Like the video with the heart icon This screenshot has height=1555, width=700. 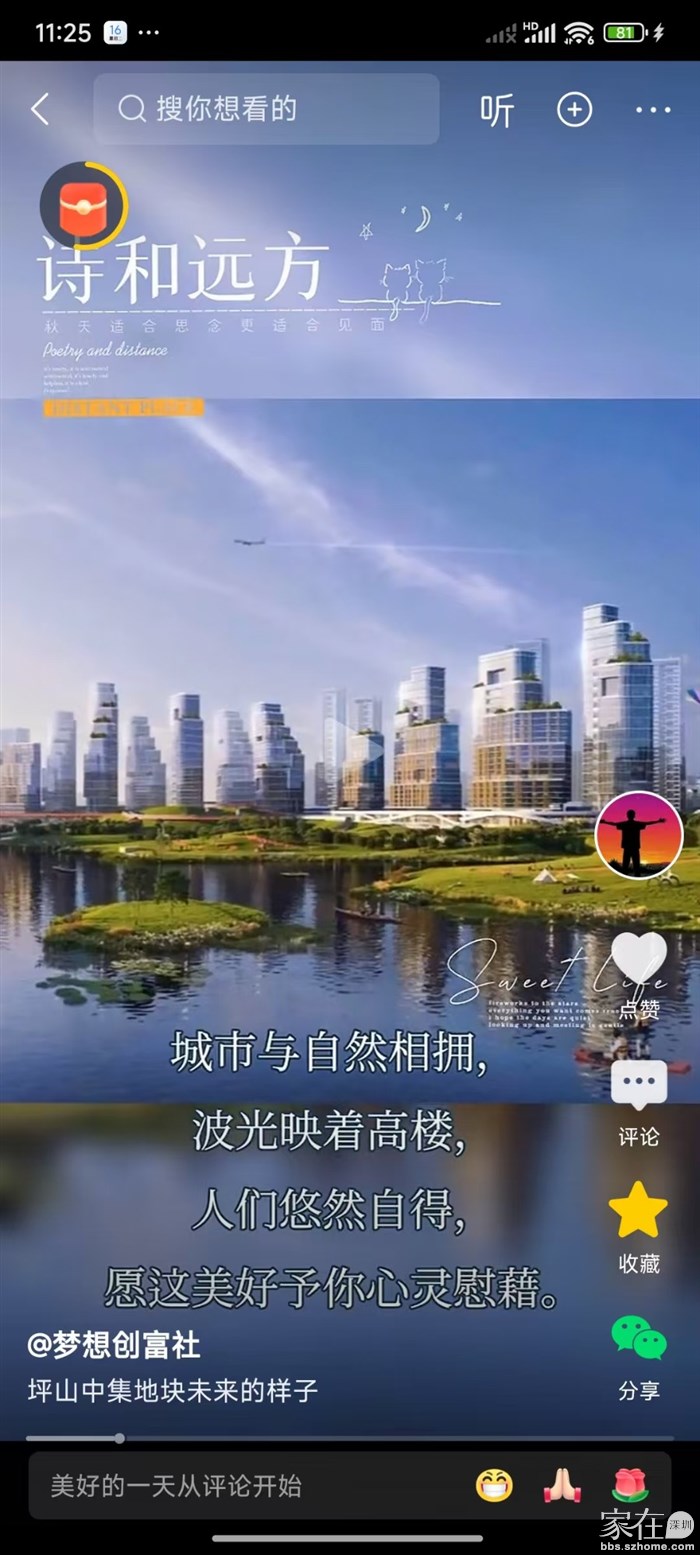pyautogui.click(x=639, y=958)
